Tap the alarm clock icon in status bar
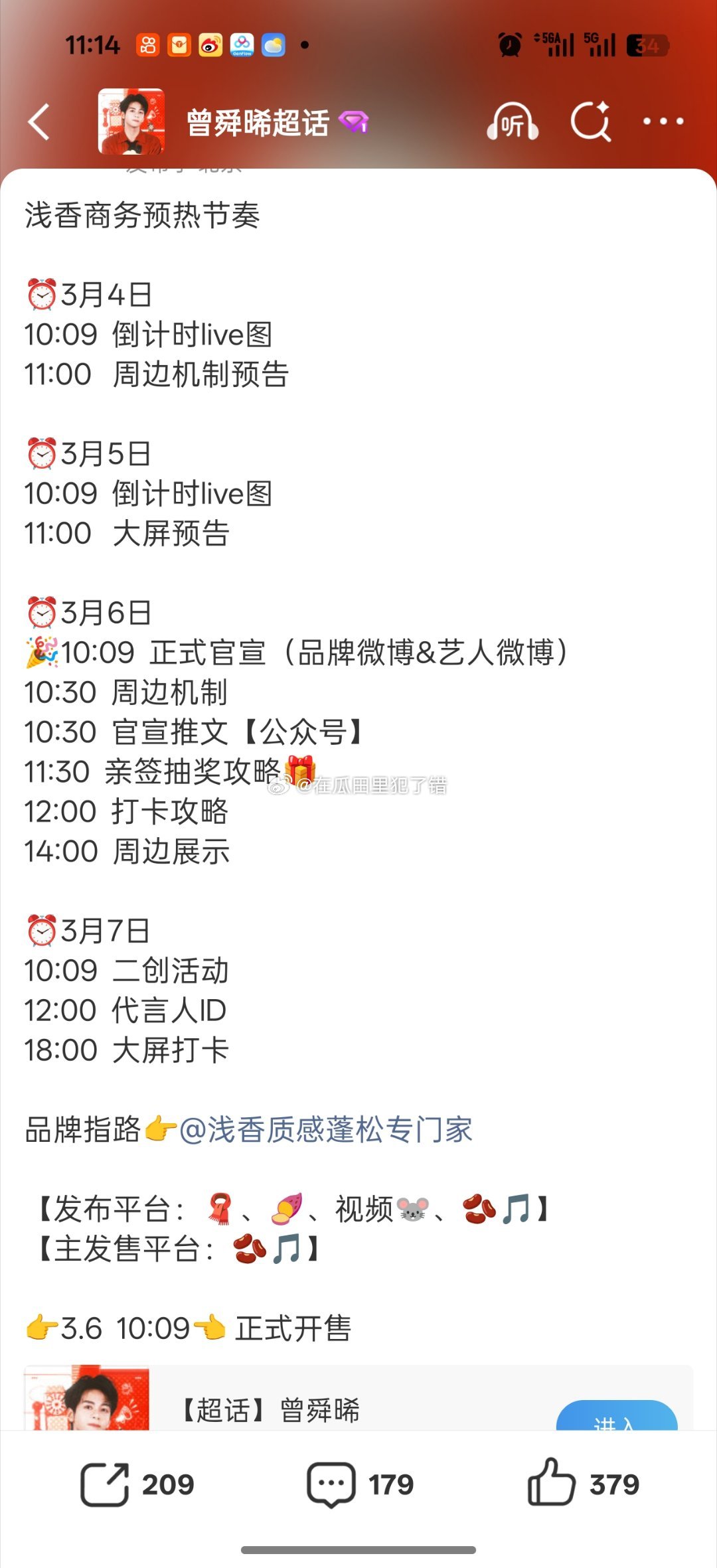This screenshot has height=1568, width=717. (x=510, y=44)
